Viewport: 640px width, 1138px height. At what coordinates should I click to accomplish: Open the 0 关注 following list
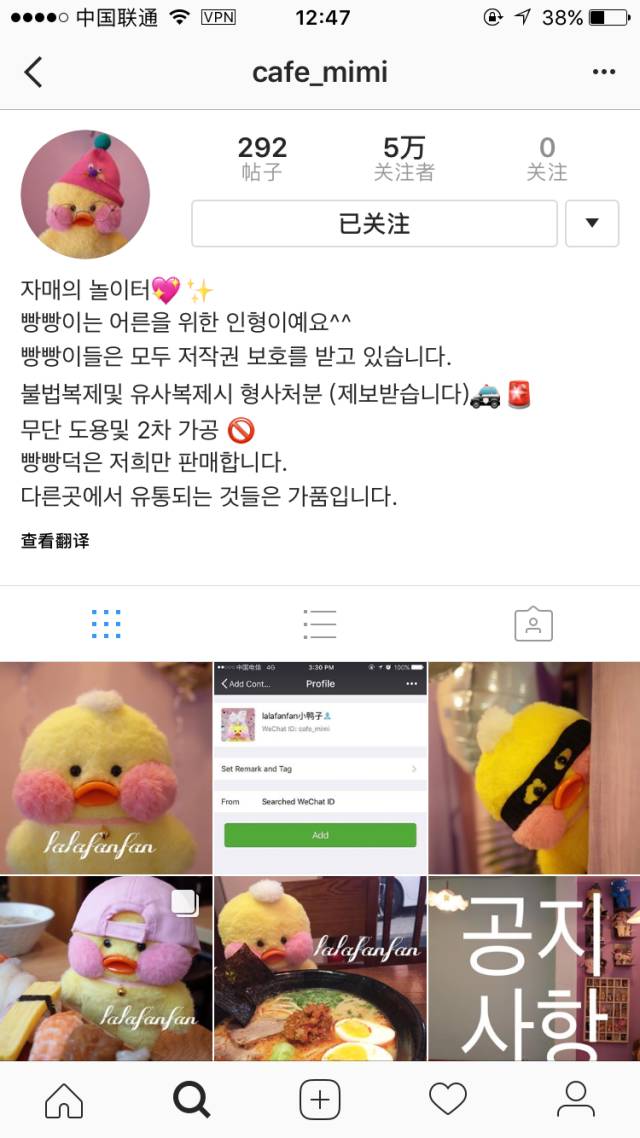pos(546,159)
